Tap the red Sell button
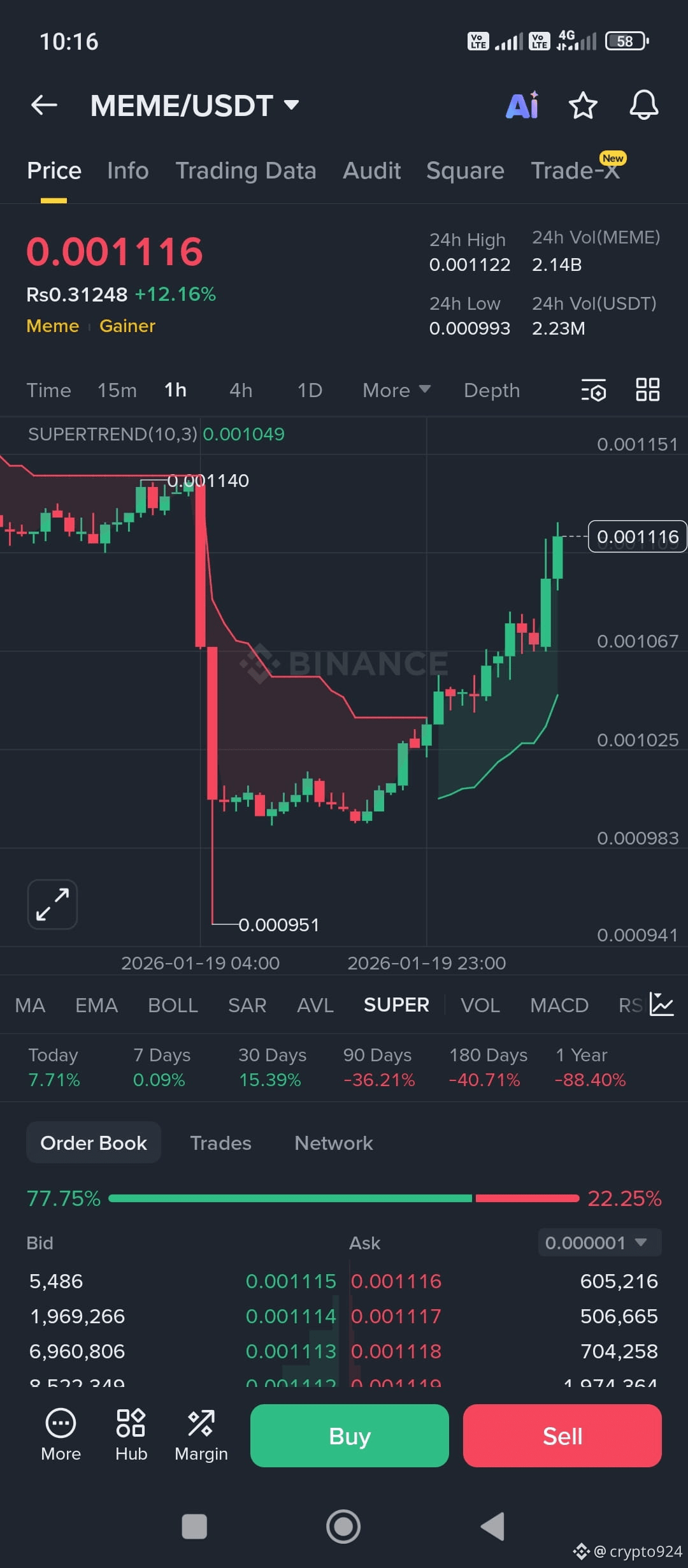This screenshot has width=688, height=1568. pos(562,1435)
